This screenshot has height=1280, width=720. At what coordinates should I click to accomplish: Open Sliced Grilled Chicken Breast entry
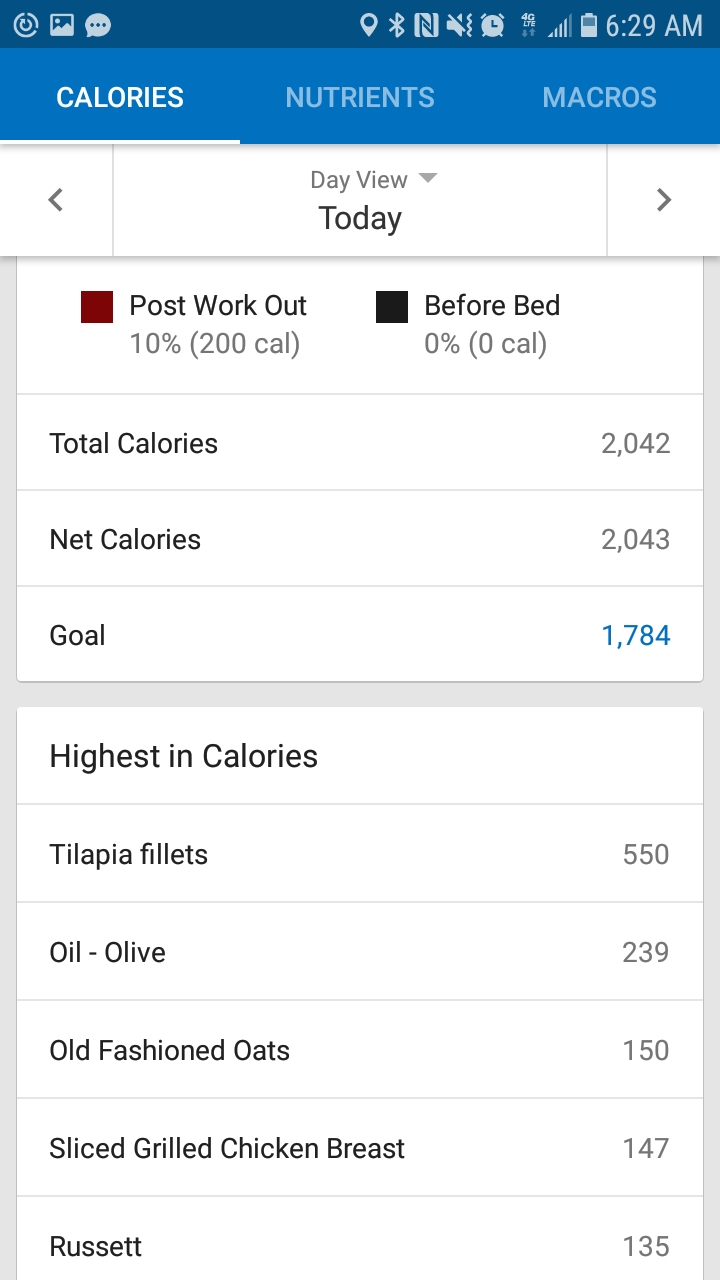click(x=360, y=1148)
